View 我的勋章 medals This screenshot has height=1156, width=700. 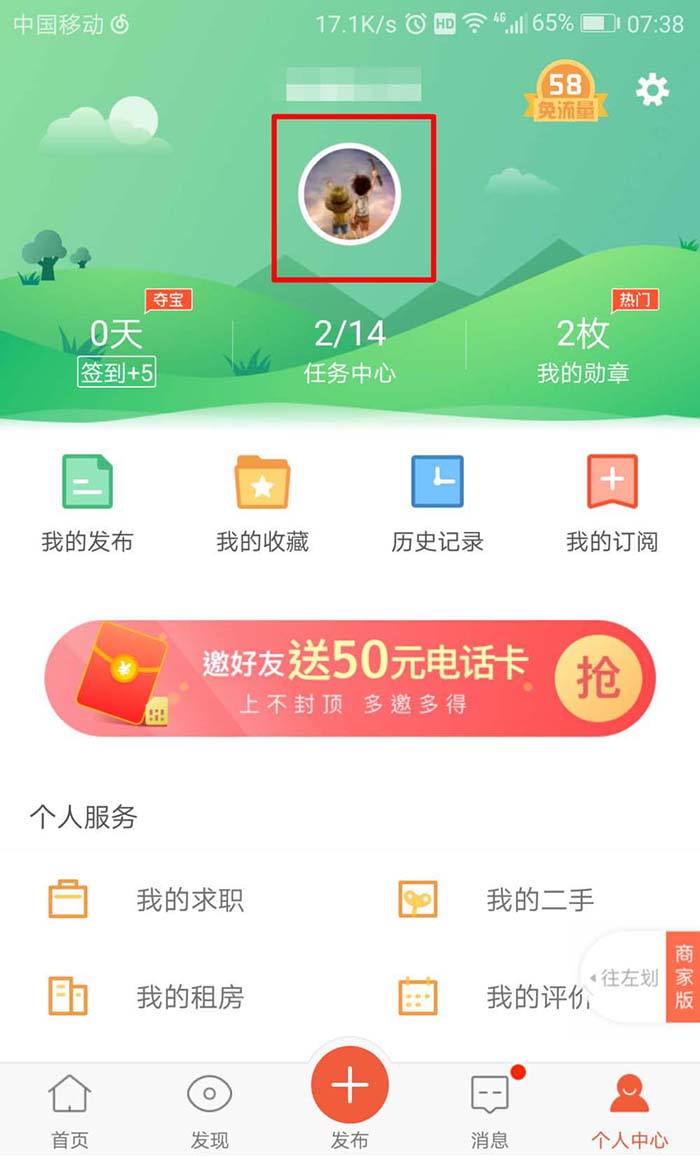point(582,351)
